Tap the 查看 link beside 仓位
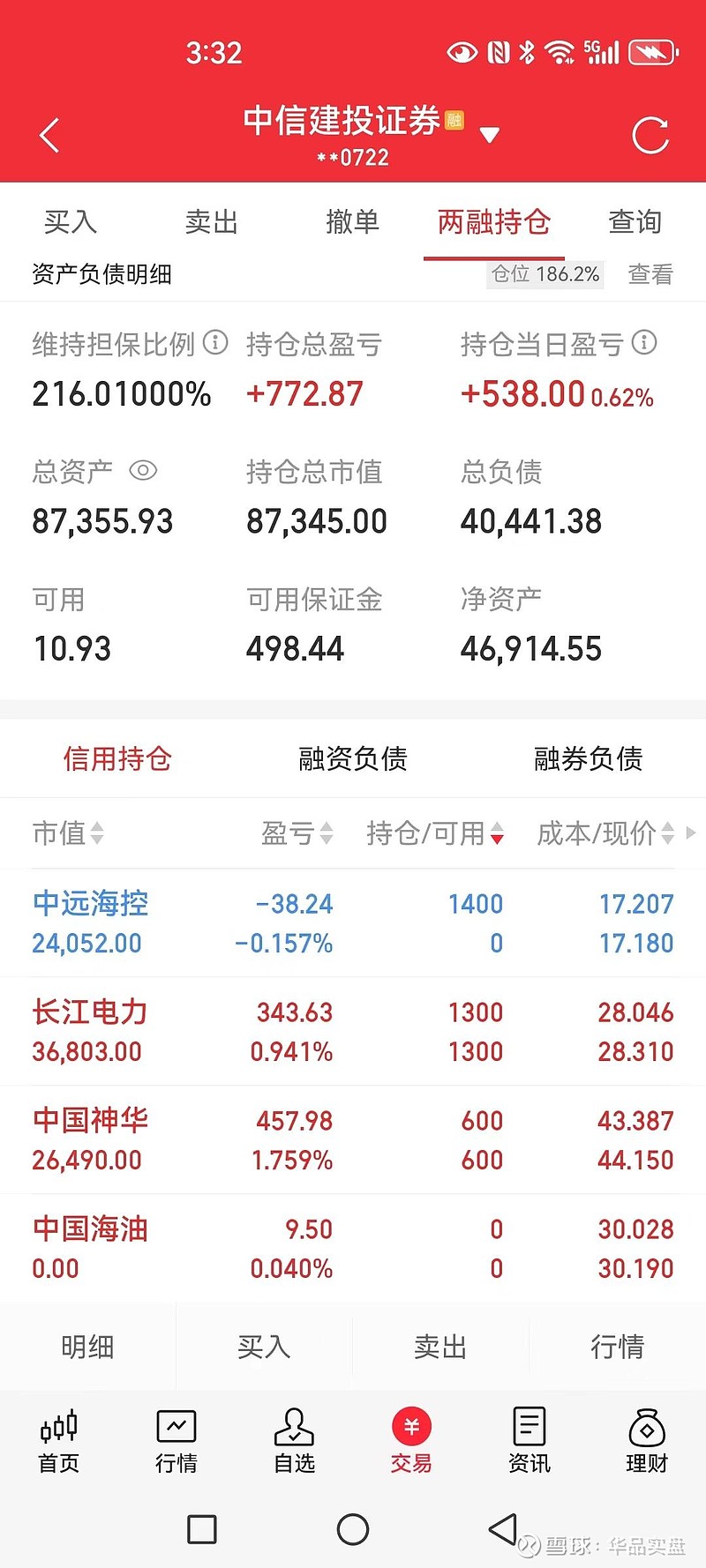706x1568 pixels. 649,275
